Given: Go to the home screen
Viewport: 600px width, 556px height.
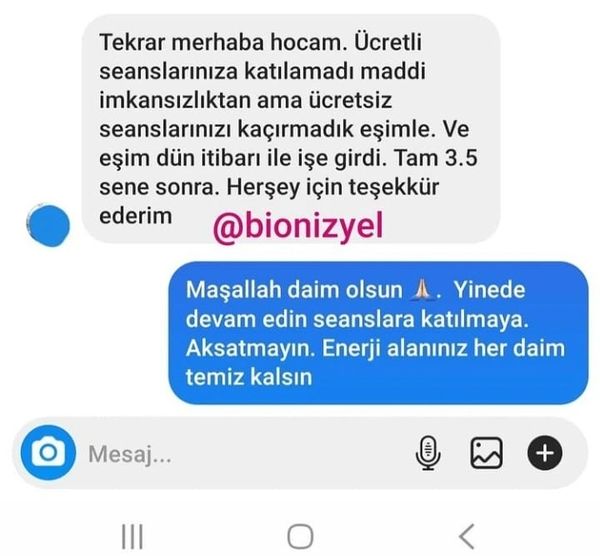Looking at the screenshot, I should tap(299, 535).
